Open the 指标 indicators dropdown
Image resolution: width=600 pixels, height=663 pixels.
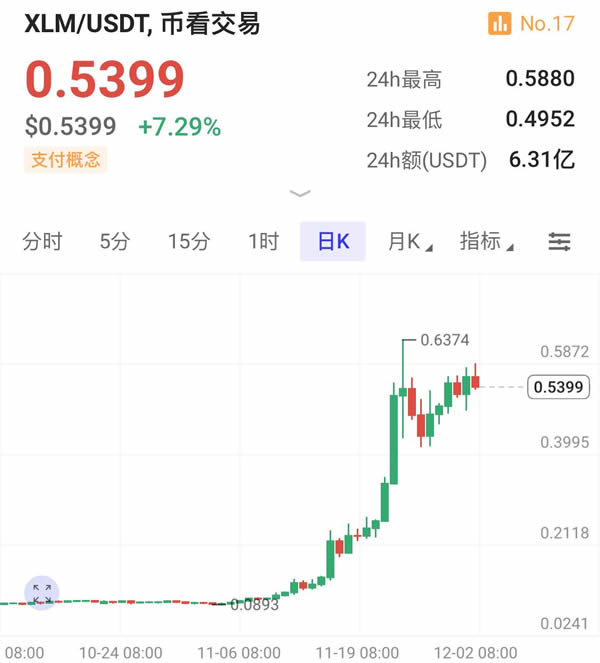coord(485,241)
